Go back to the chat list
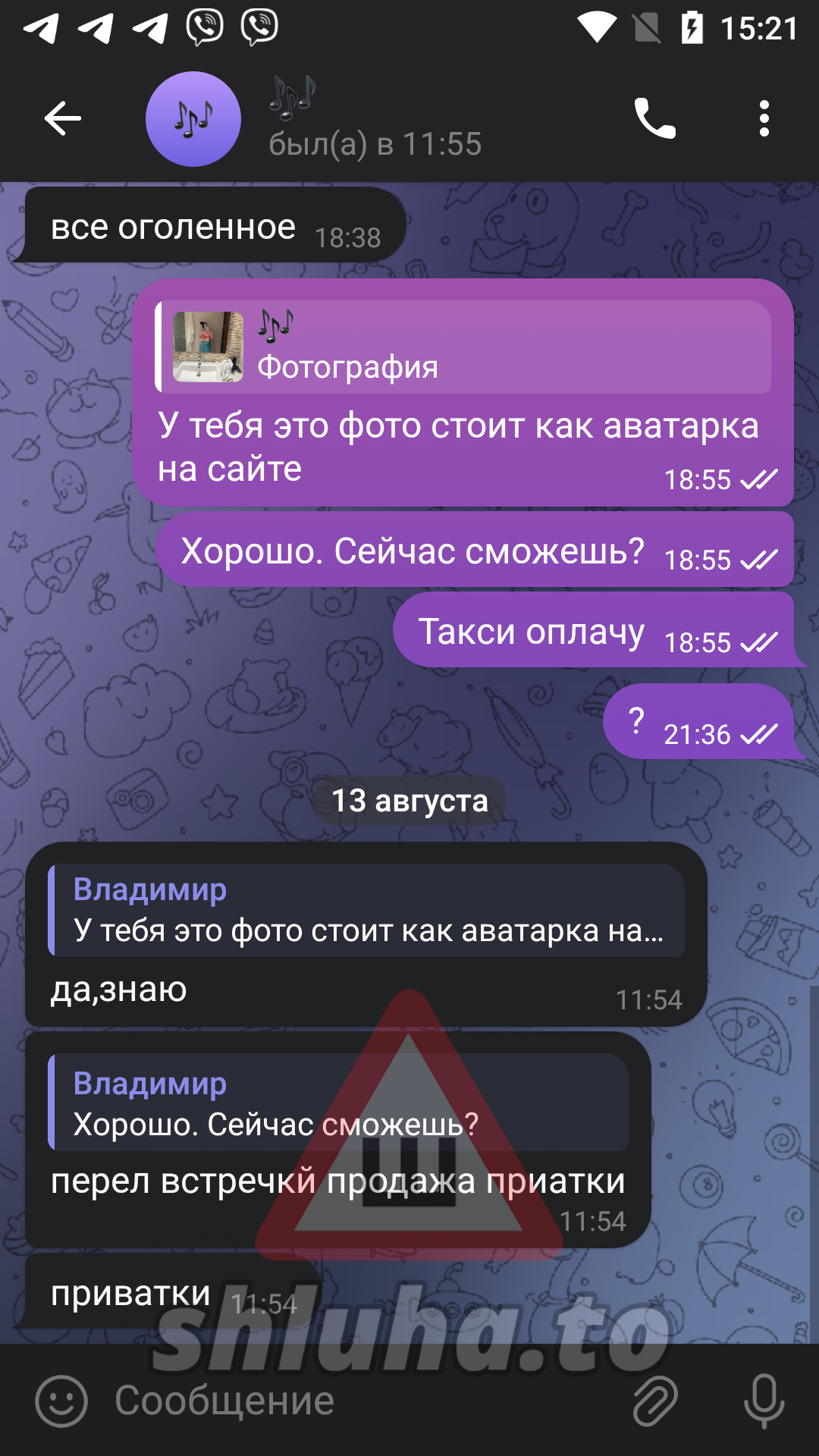The image size is (819, 1456). 62,119
